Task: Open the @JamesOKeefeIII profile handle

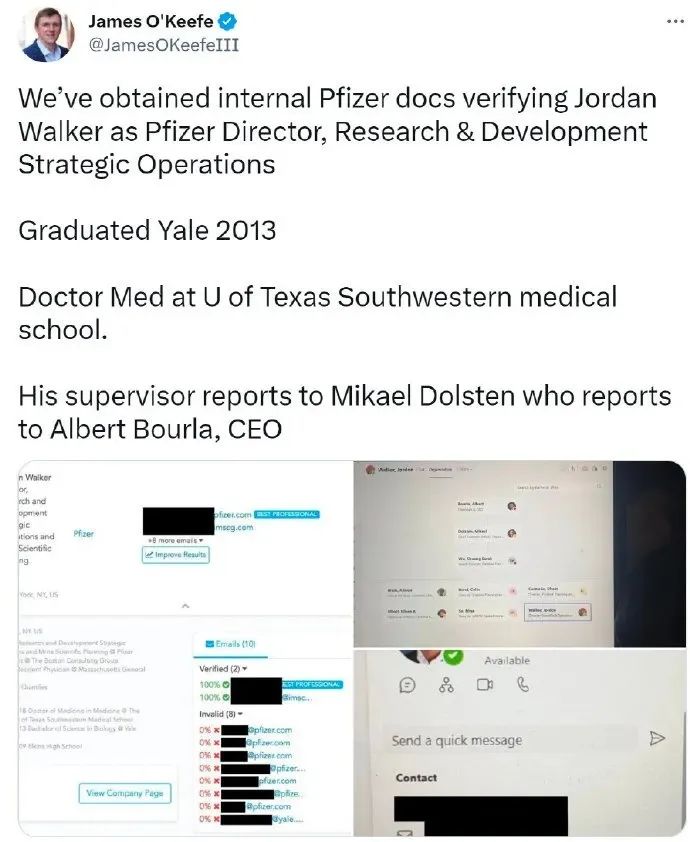Action: tap(163, 45)
